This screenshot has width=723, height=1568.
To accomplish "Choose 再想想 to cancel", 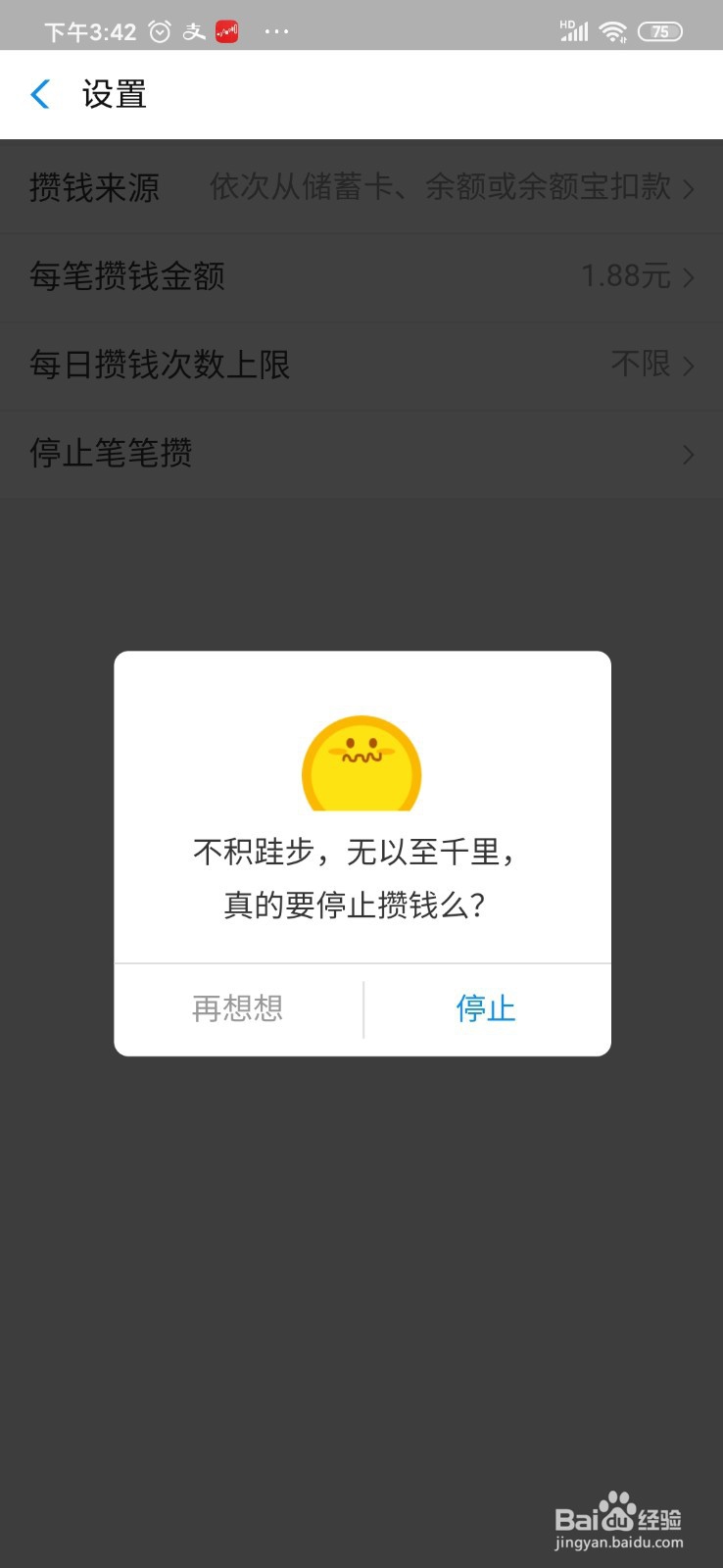I will pyautogui.click(x=238, y=1008).
